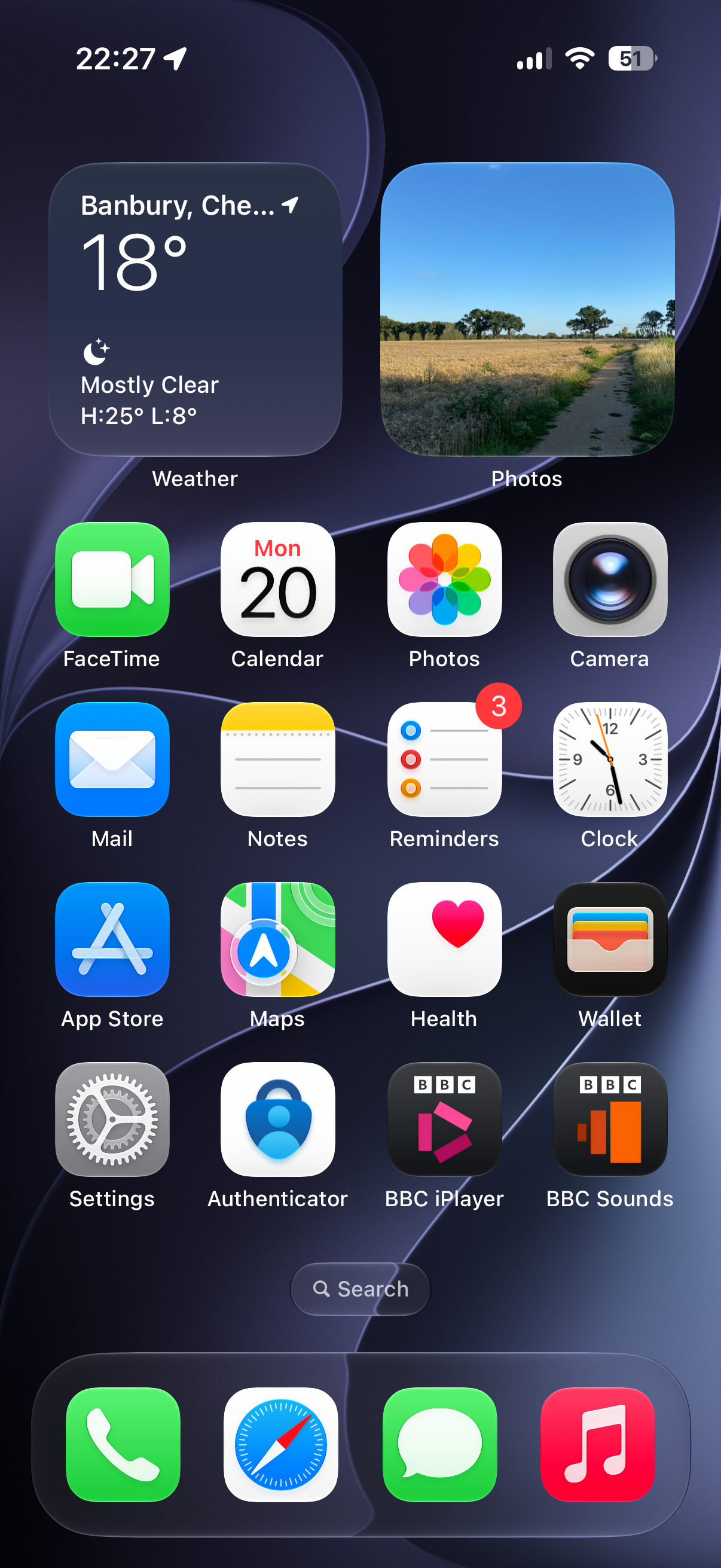This screenshot has width=721, height=1568.
Task: Open the Notes app
Action: 277,759
